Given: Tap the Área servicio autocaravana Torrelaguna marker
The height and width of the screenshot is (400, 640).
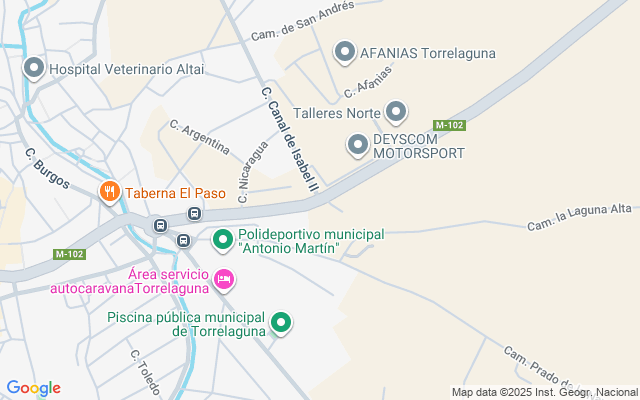Looking at the screenshot, I should pyautogui.click(x=224, y=280).
